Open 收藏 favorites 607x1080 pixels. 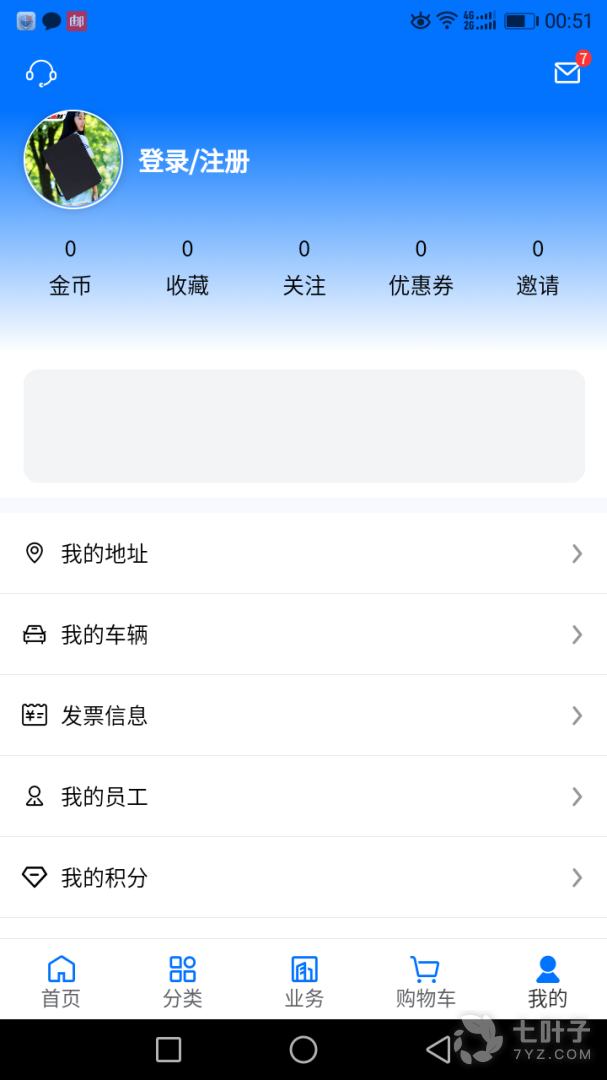click(x=187, y=268)
